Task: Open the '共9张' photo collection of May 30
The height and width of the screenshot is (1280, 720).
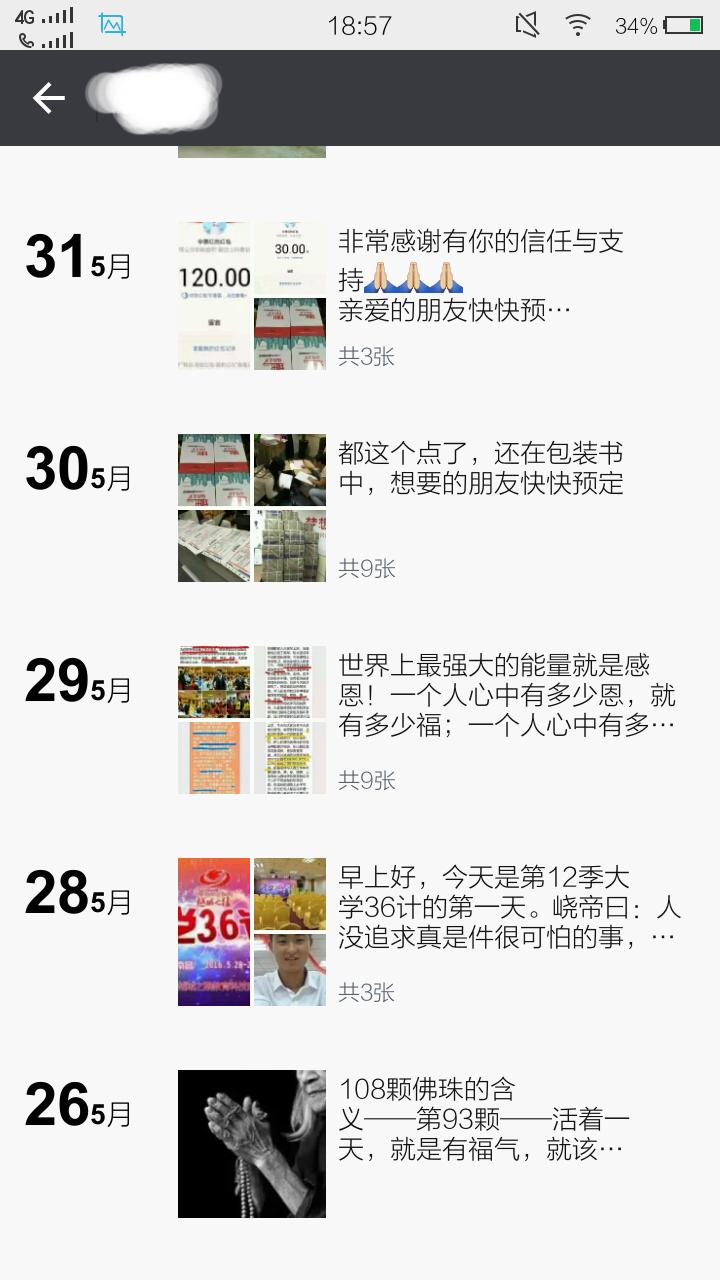Action: pyautogui.click(x=364, y=569)
